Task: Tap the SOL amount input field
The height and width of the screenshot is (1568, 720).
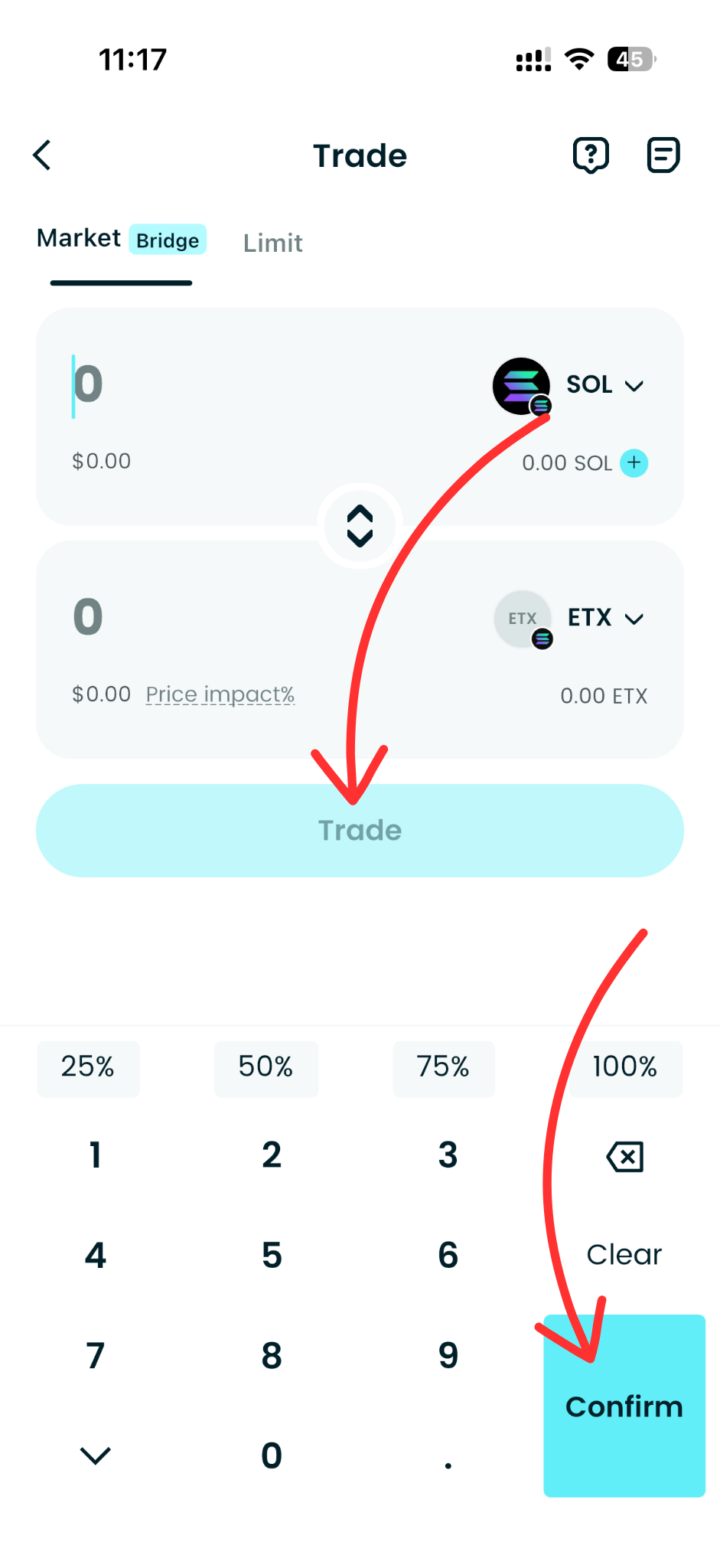Action: point(86,385)
